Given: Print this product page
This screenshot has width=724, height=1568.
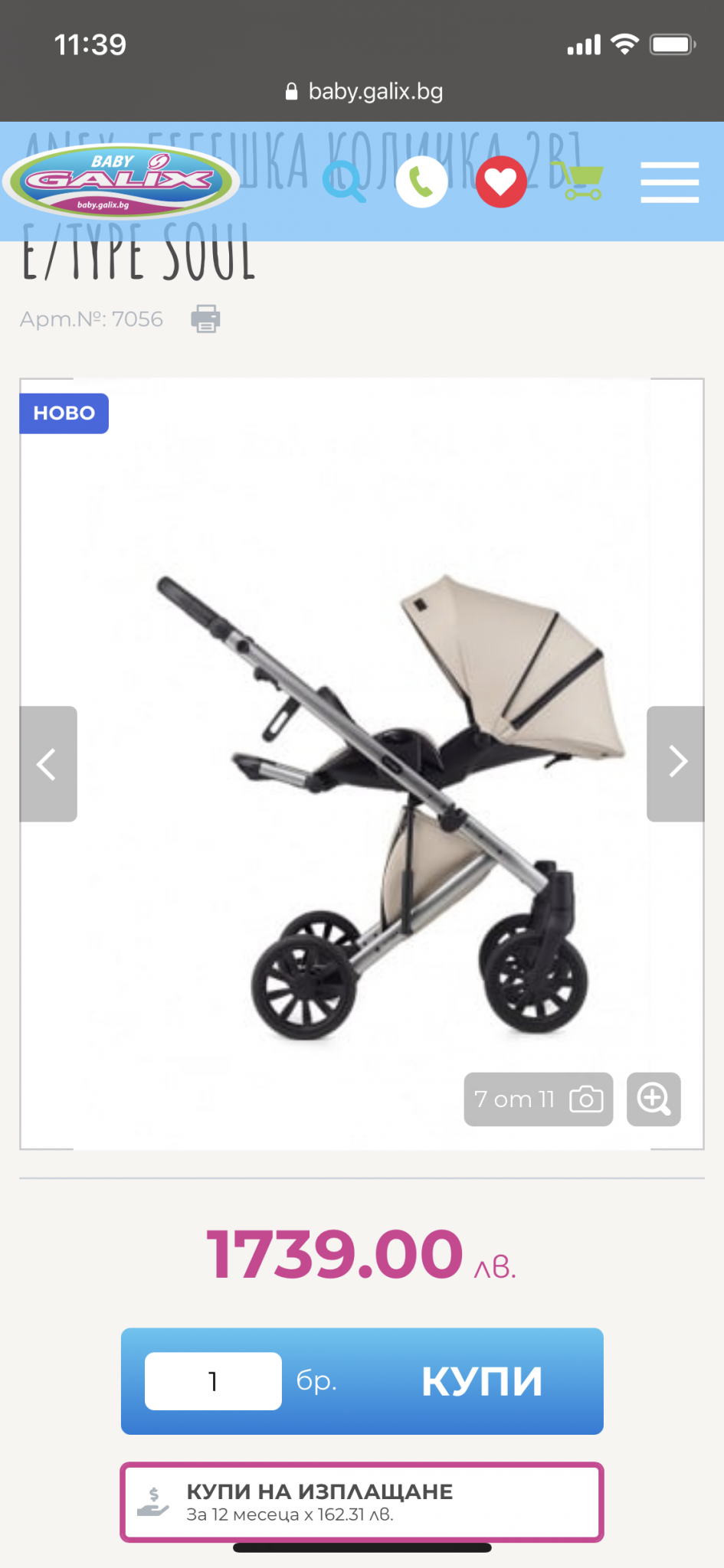Looking at the screenshot, I should [205, 318].
